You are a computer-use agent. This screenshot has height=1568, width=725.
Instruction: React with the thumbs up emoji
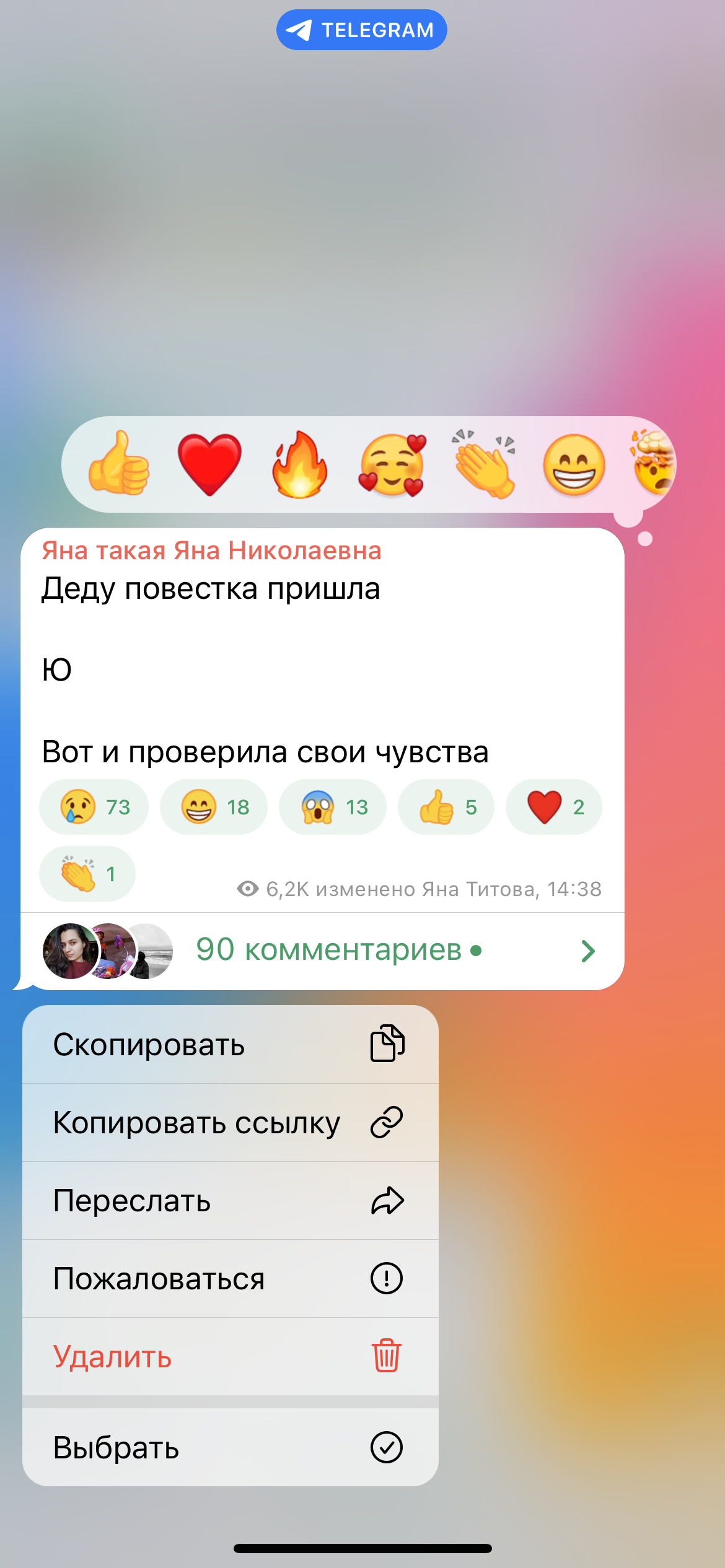tap(119, 464)
